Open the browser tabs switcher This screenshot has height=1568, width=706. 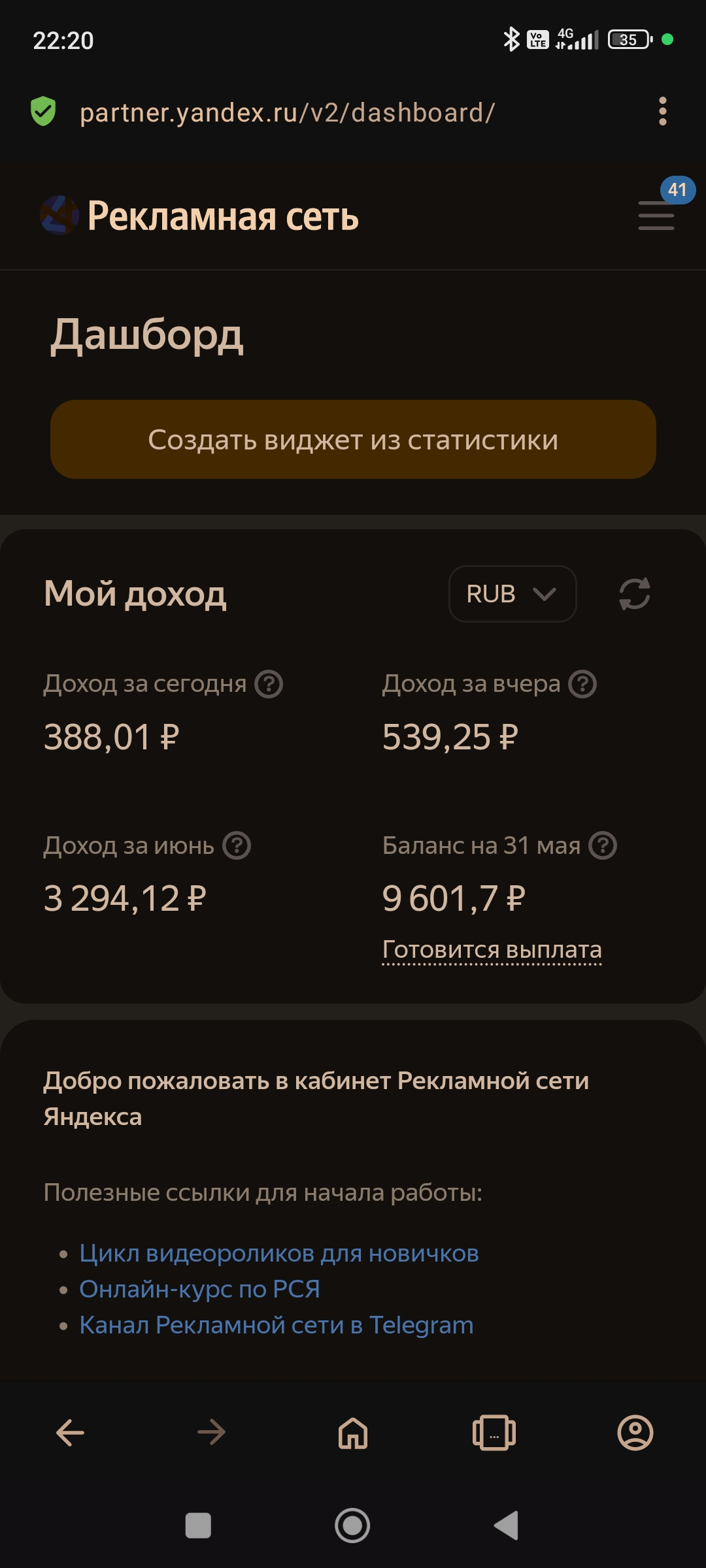494,1433
